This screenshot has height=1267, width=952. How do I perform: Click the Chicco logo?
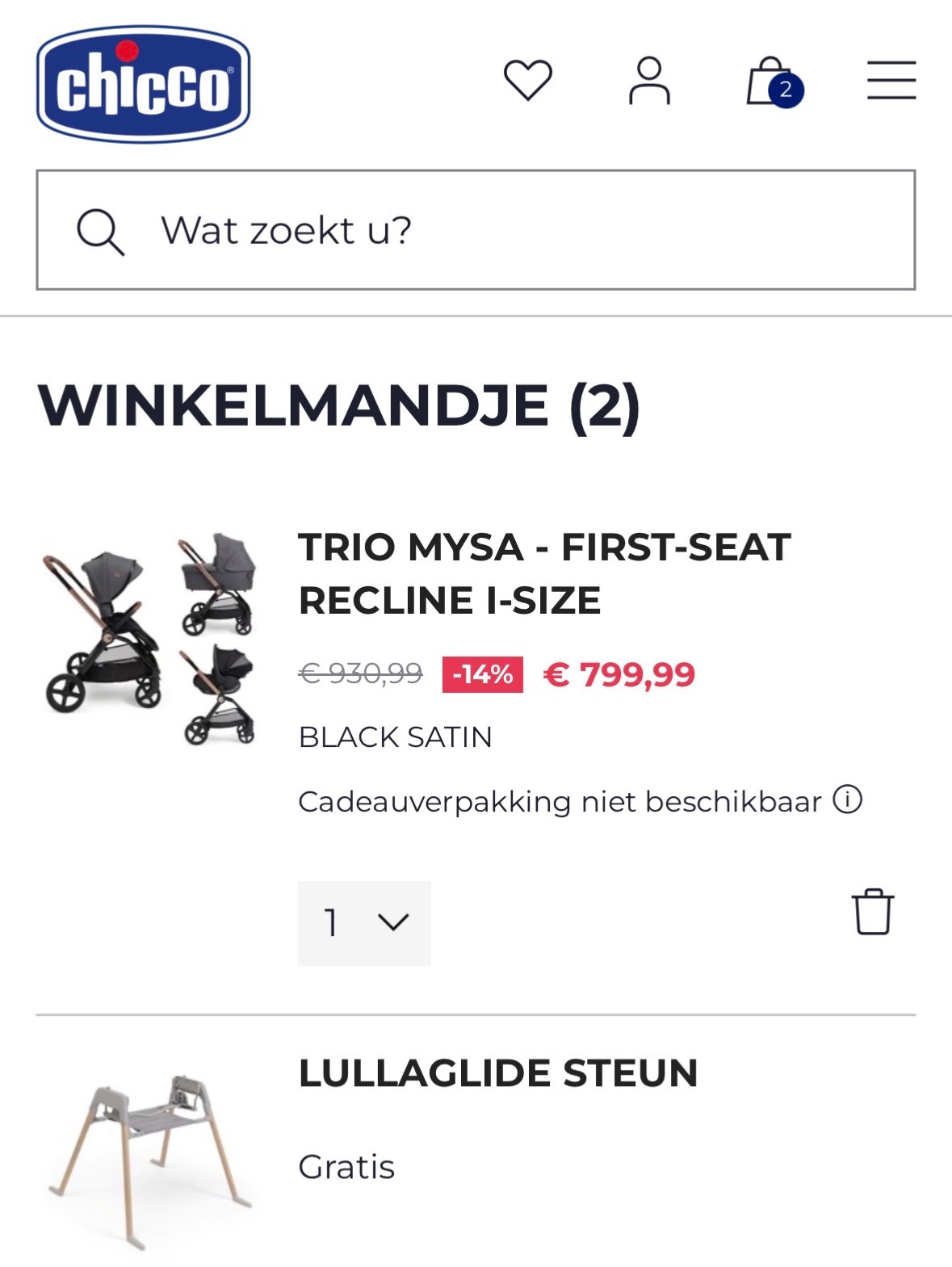tap(141, 81)
